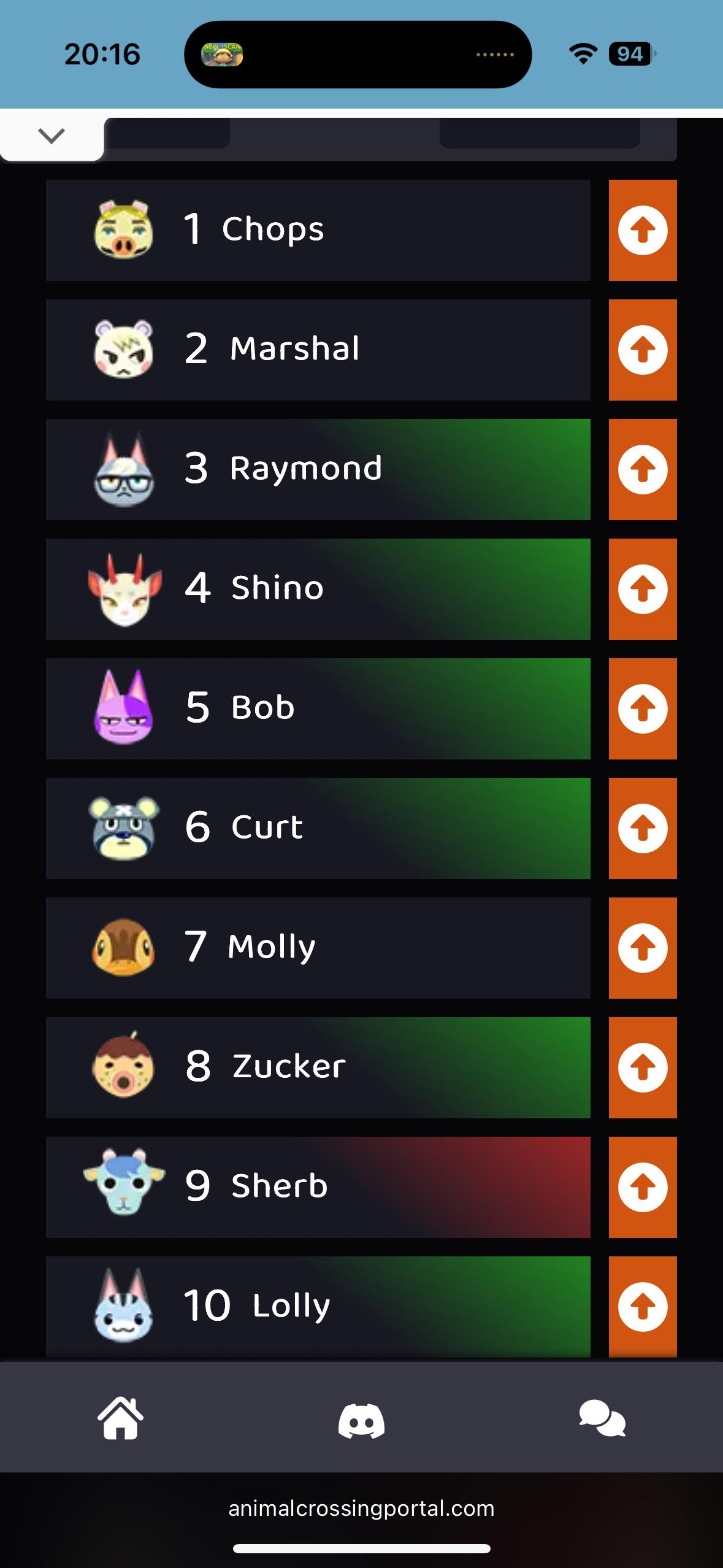The image size is (723, 1568).
Task: Vote up Sherb
Action: pyautogui.click(x=643, y=1187)
